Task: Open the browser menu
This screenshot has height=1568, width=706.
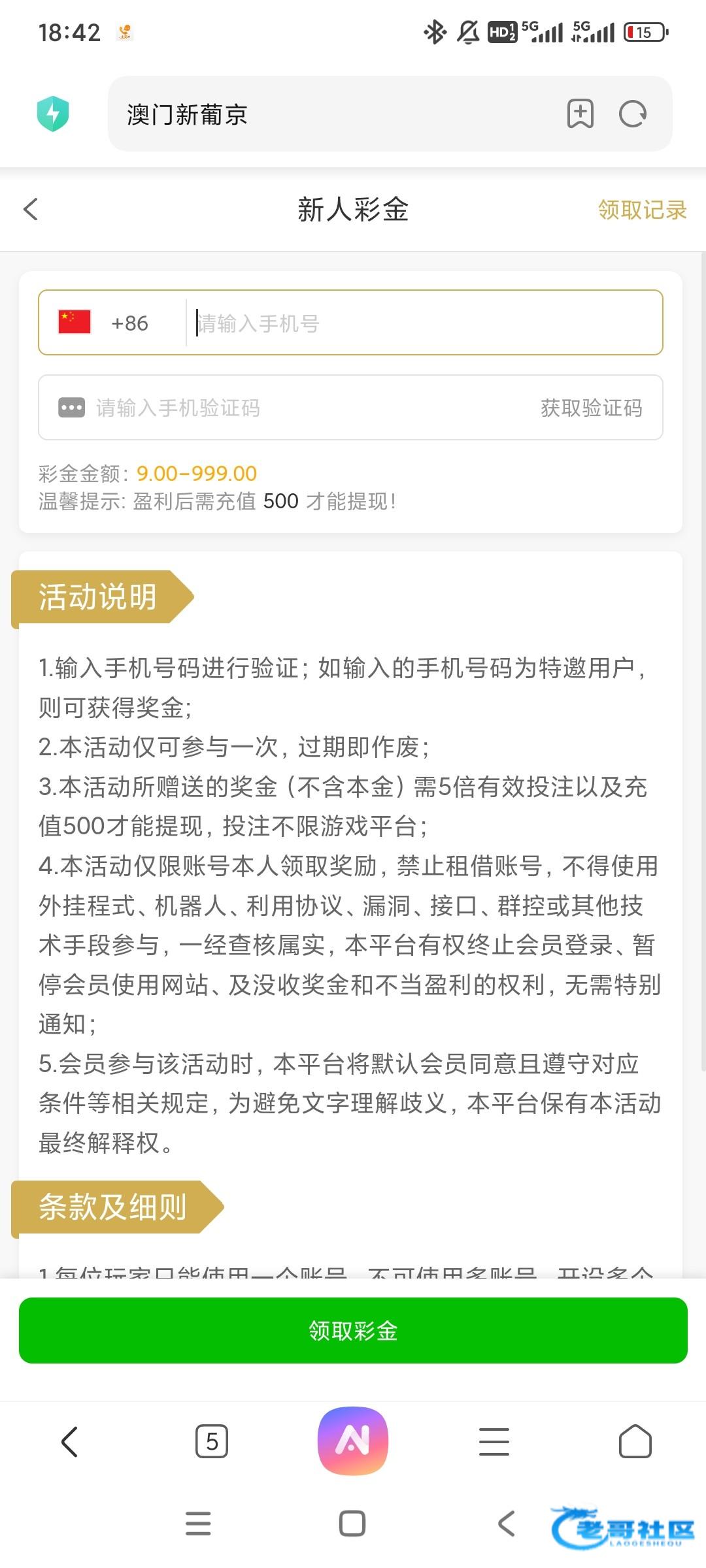Action: [494, 1441]
